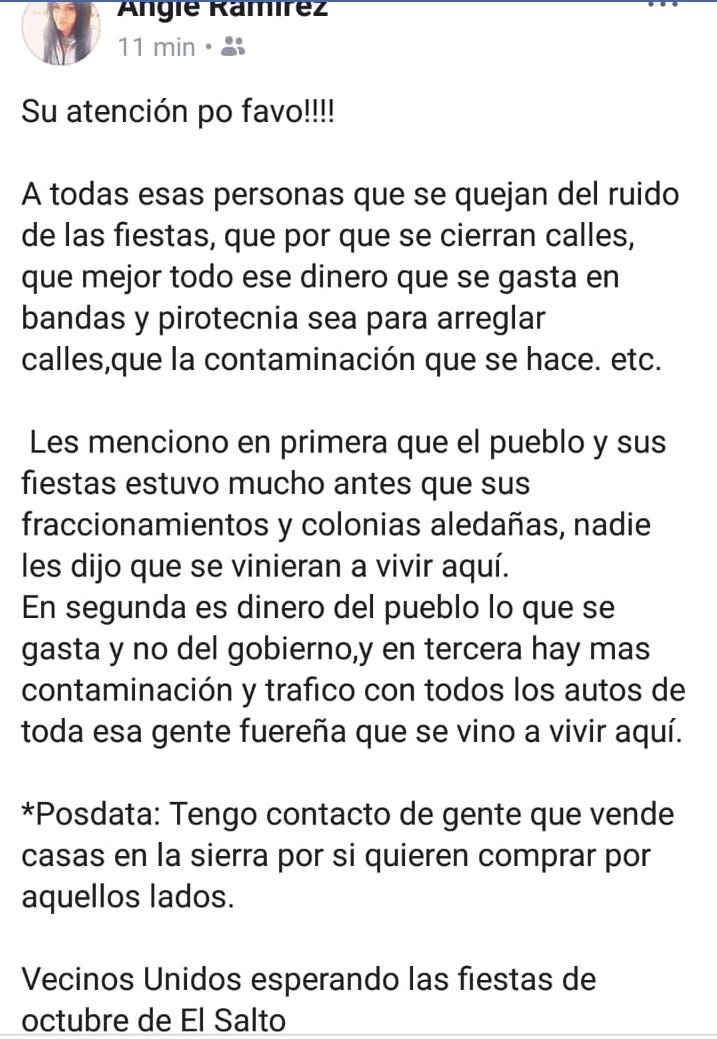717x1039 pixels.
Task: Open the post's three-dot options menu
Action: pos(664,5)
